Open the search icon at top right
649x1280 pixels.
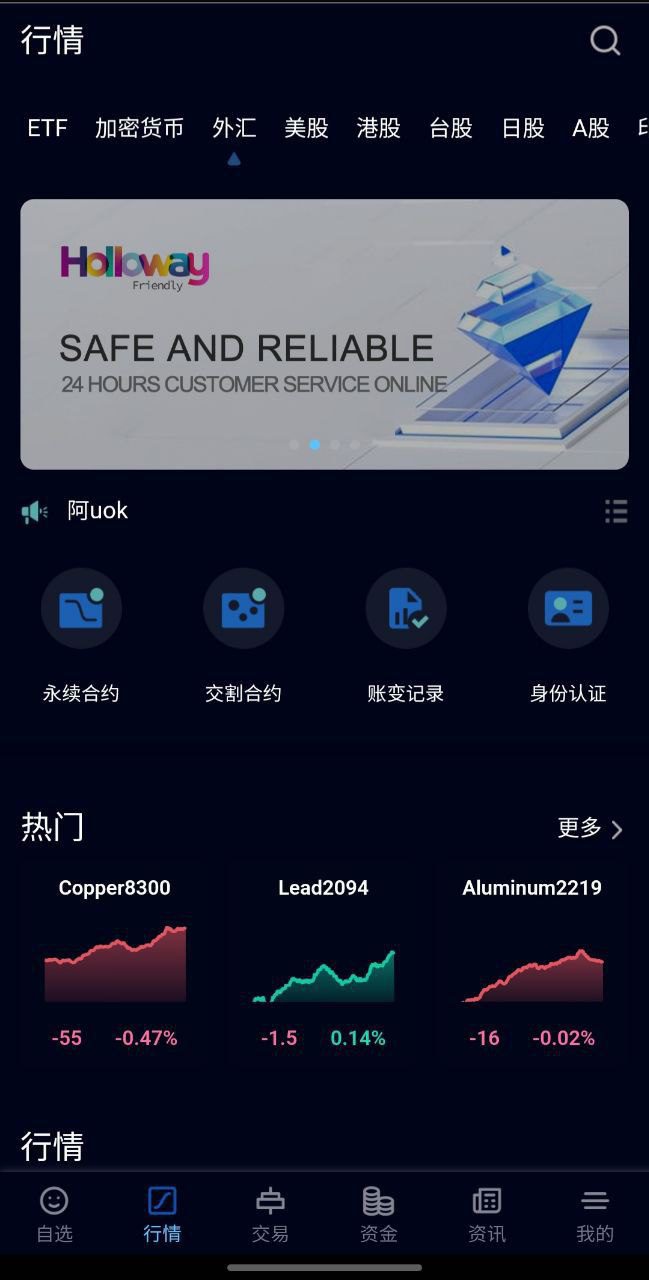[x=604, y=40]
